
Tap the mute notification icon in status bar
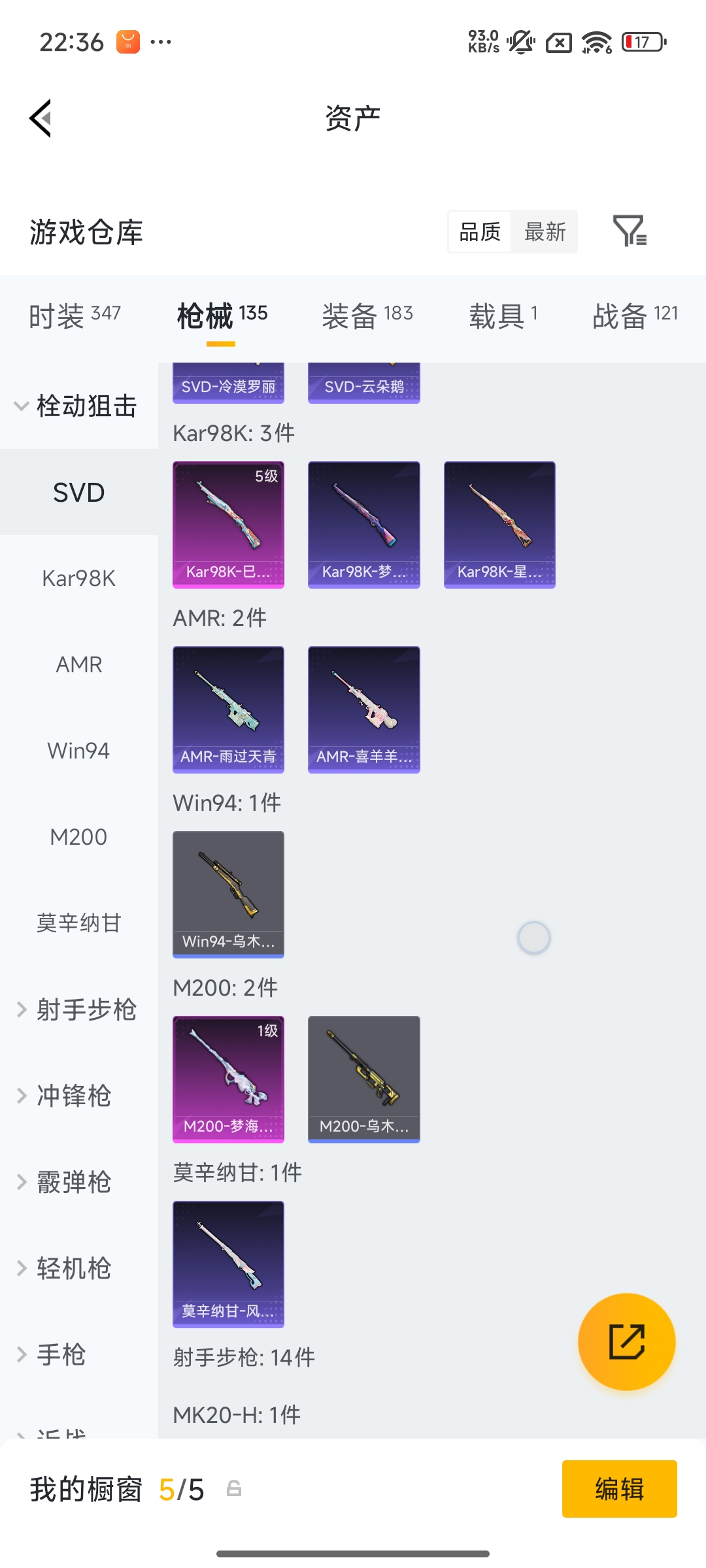coord(520,42)
